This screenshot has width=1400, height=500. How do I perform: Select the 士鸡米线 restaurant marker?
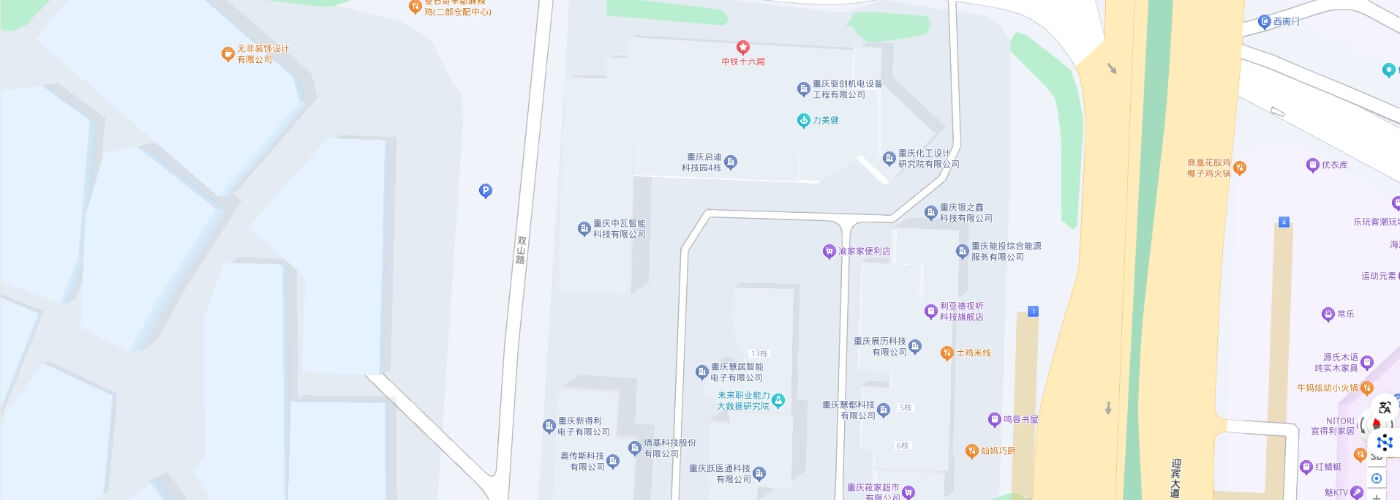(947, 352)
